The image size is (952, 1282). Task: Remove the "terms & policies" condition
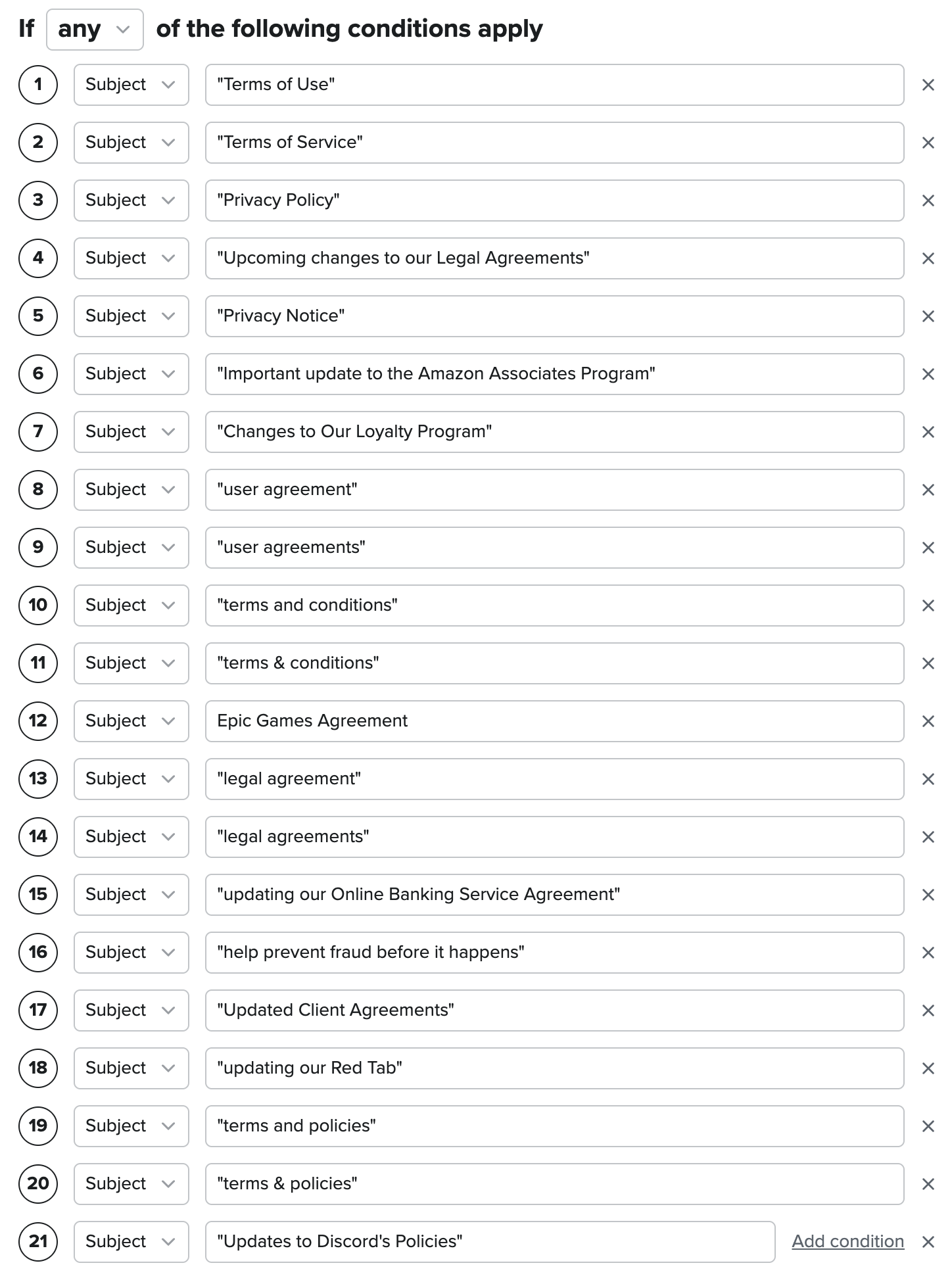pyautogui.click(x=928, y=1184)
